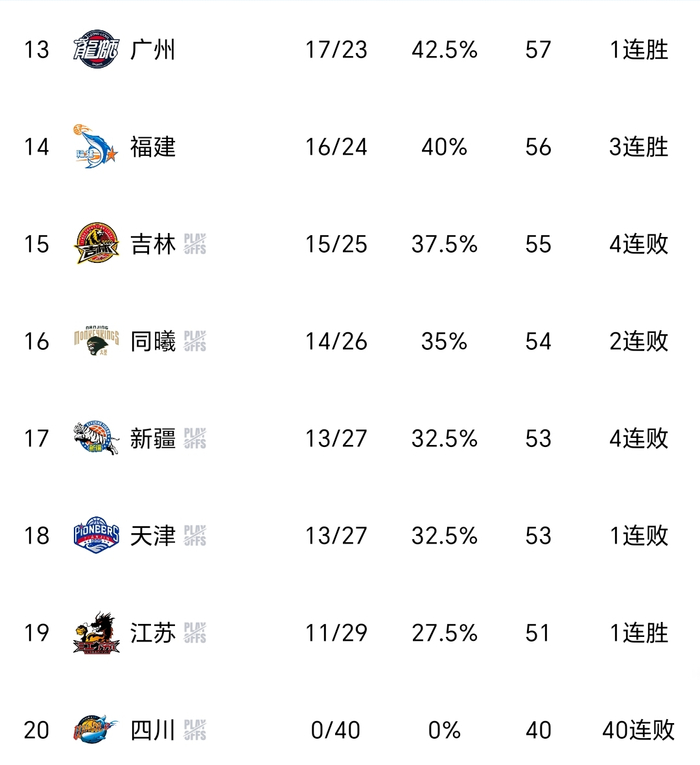This screenshot has width=700, height=765.
Task: View the 江苏 team page
Action: coord(152,633)
